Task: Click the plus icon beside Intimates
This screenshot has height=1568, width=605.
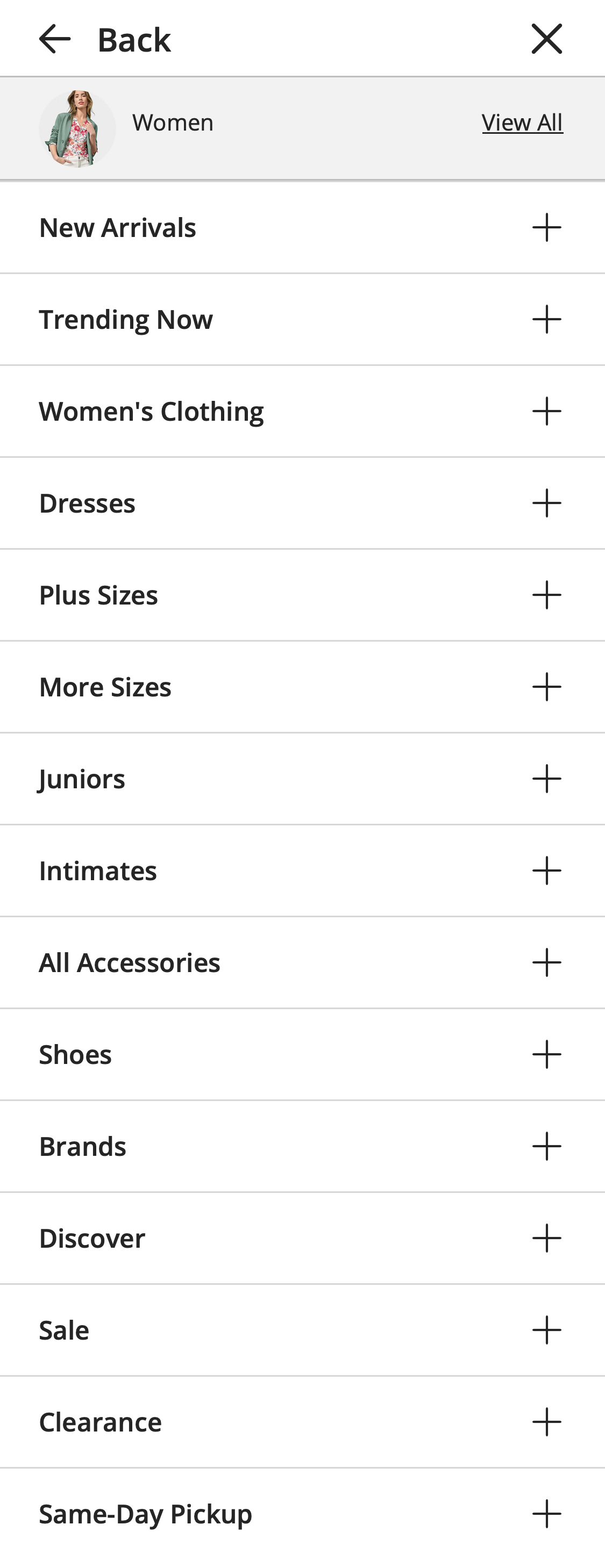Action: [546, 871]
